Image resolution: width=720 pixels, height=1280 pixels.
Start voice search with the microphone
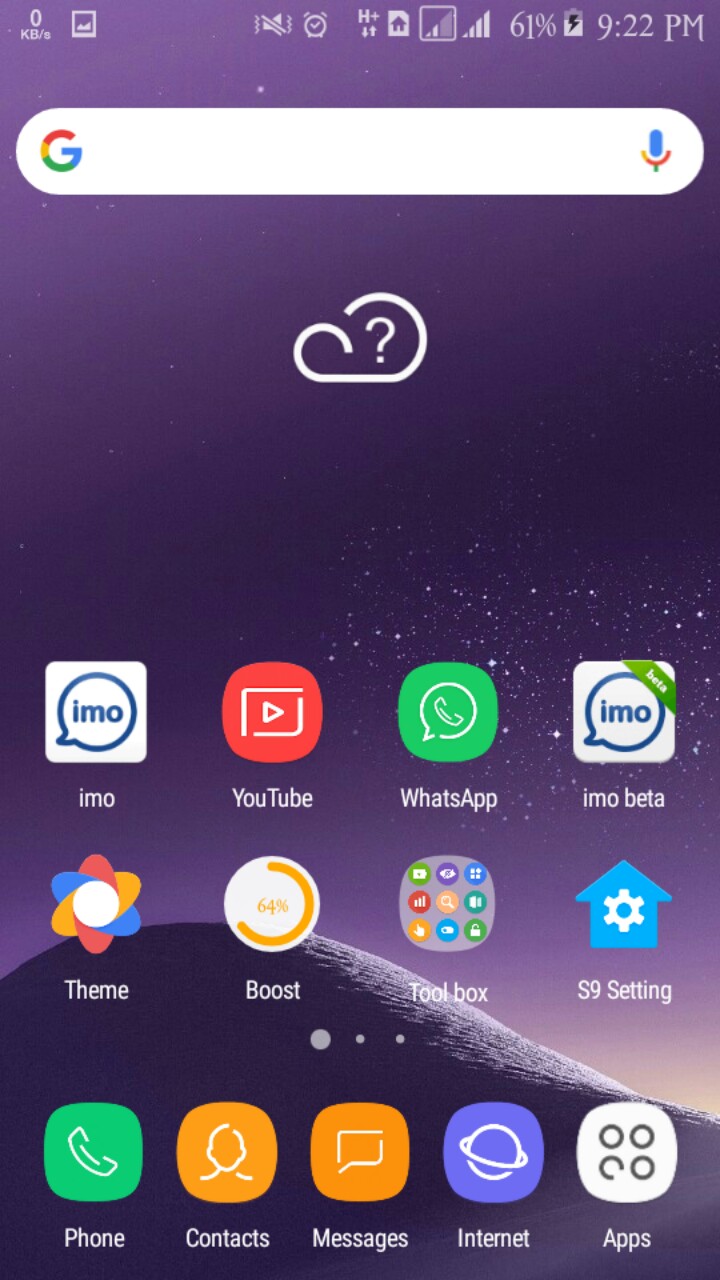pos(656,151)
